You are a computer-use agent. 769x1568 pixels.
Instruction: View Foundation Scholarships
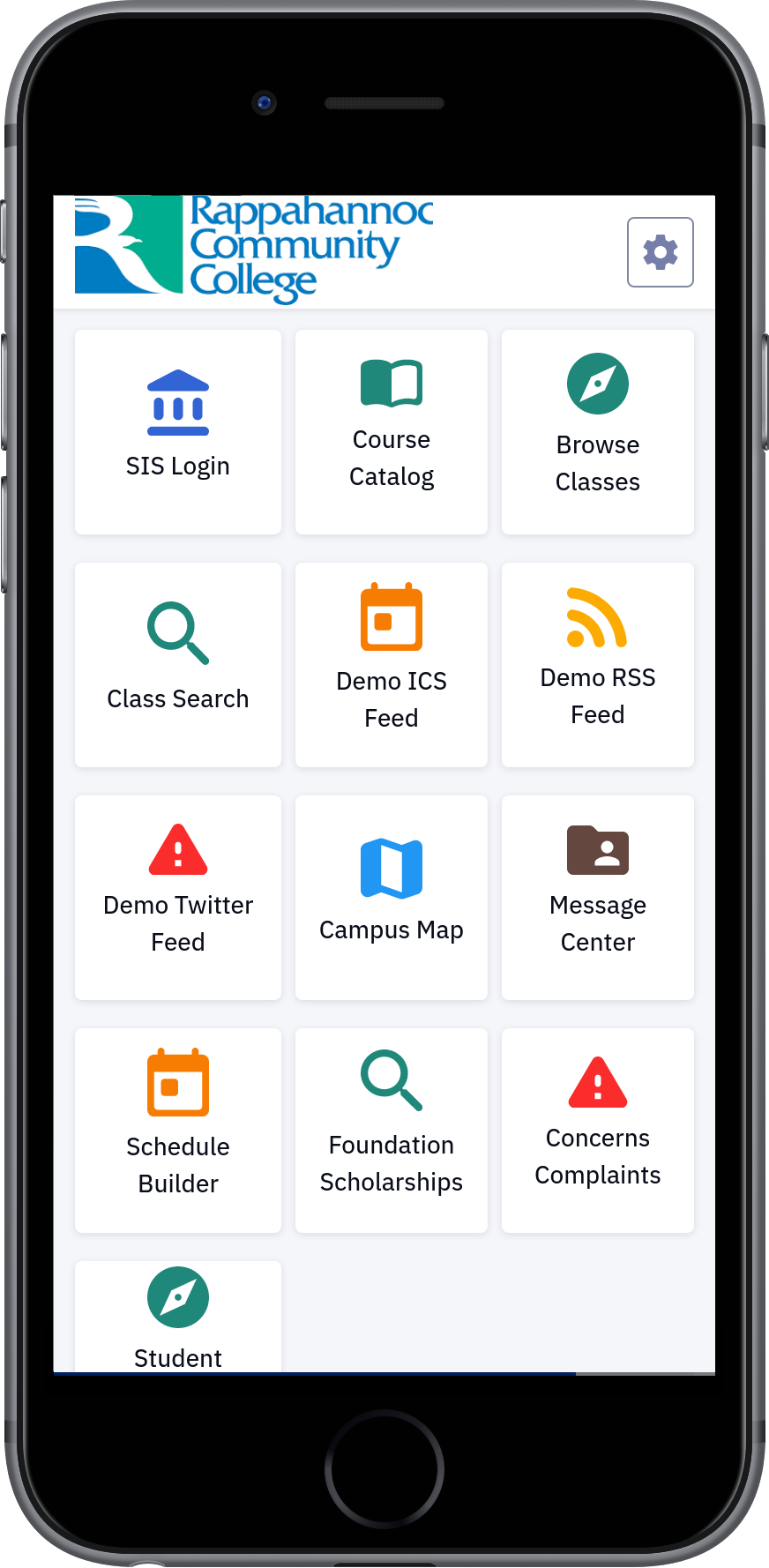pos(392,1131)
